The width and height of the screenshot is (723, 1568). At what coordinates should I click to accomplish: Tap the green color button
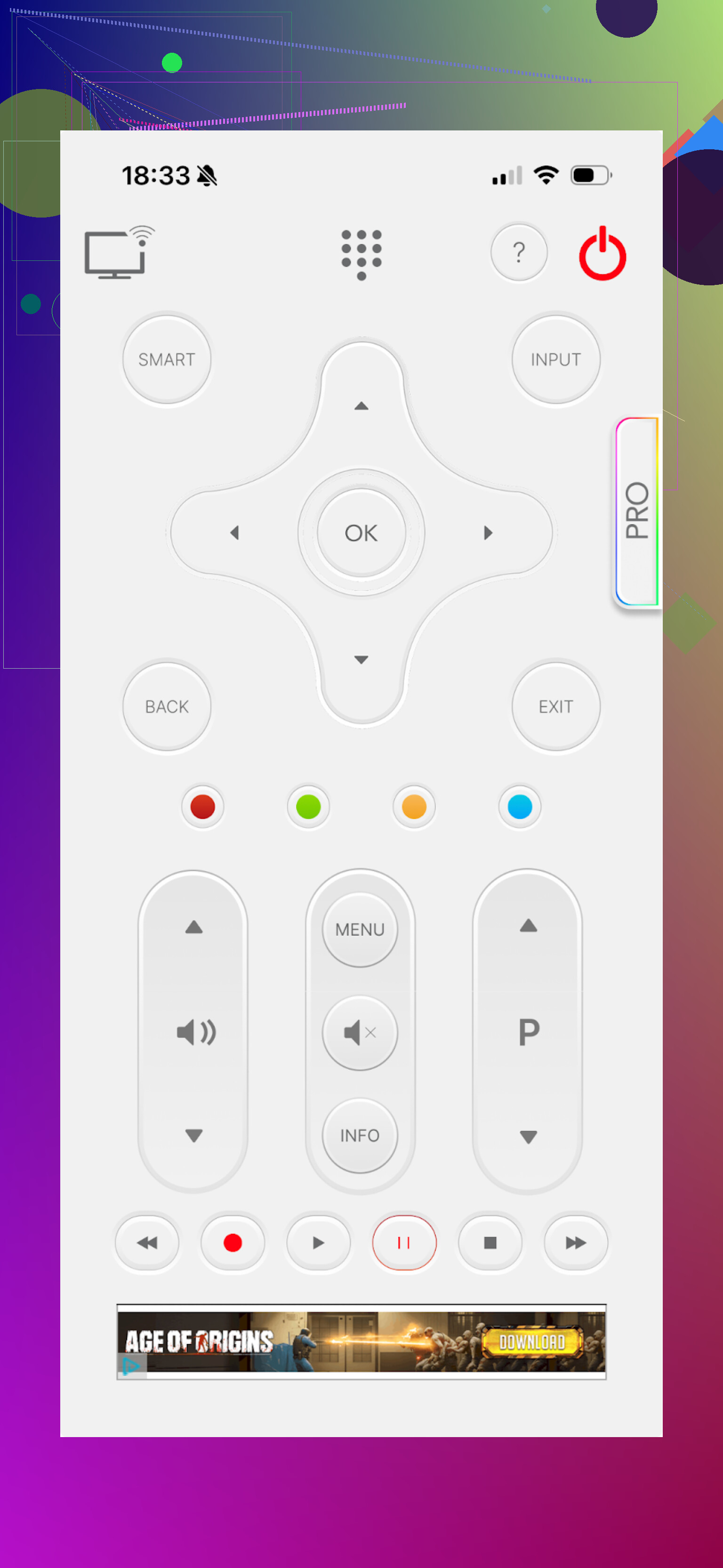click(x=309, y=807)
